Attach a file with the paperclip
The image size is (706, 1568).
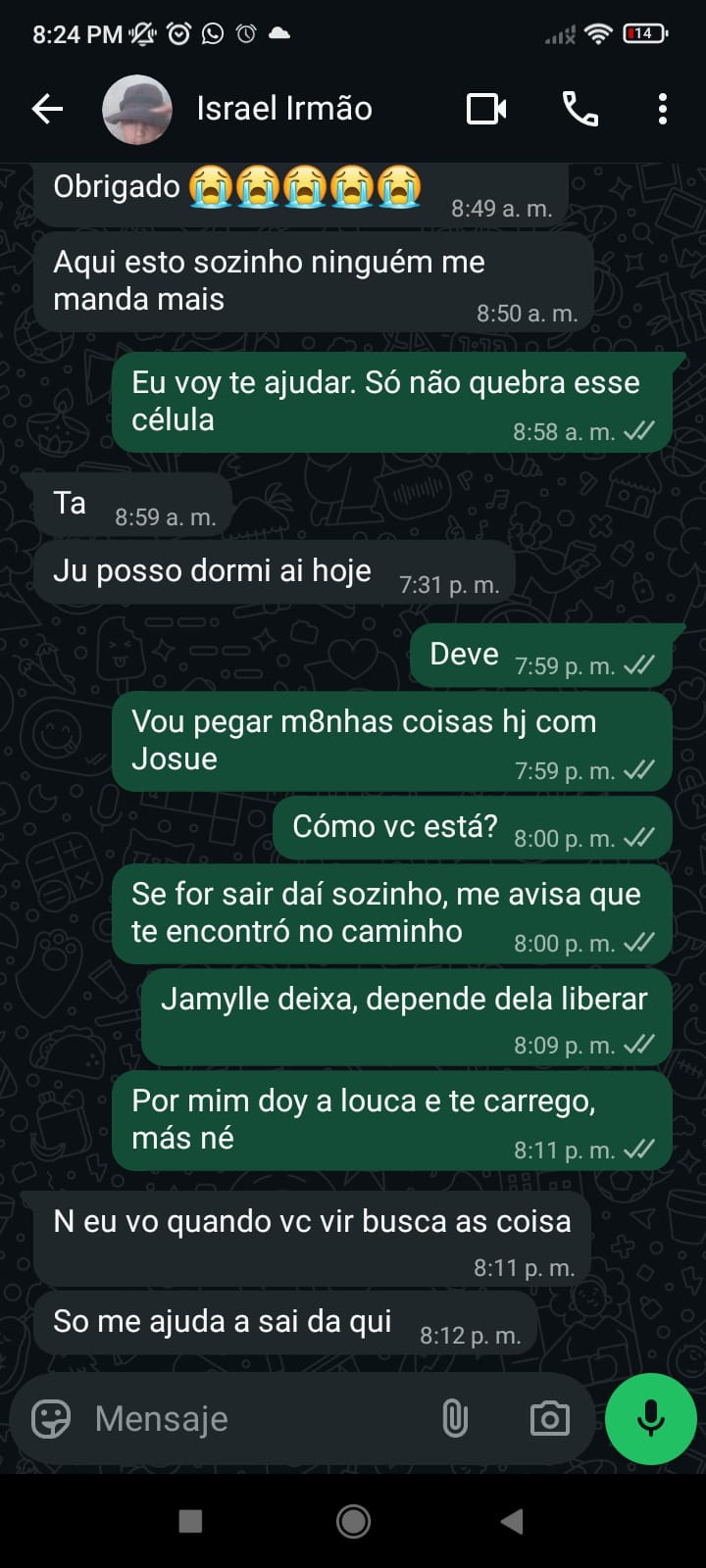(x=455, y=1418)
